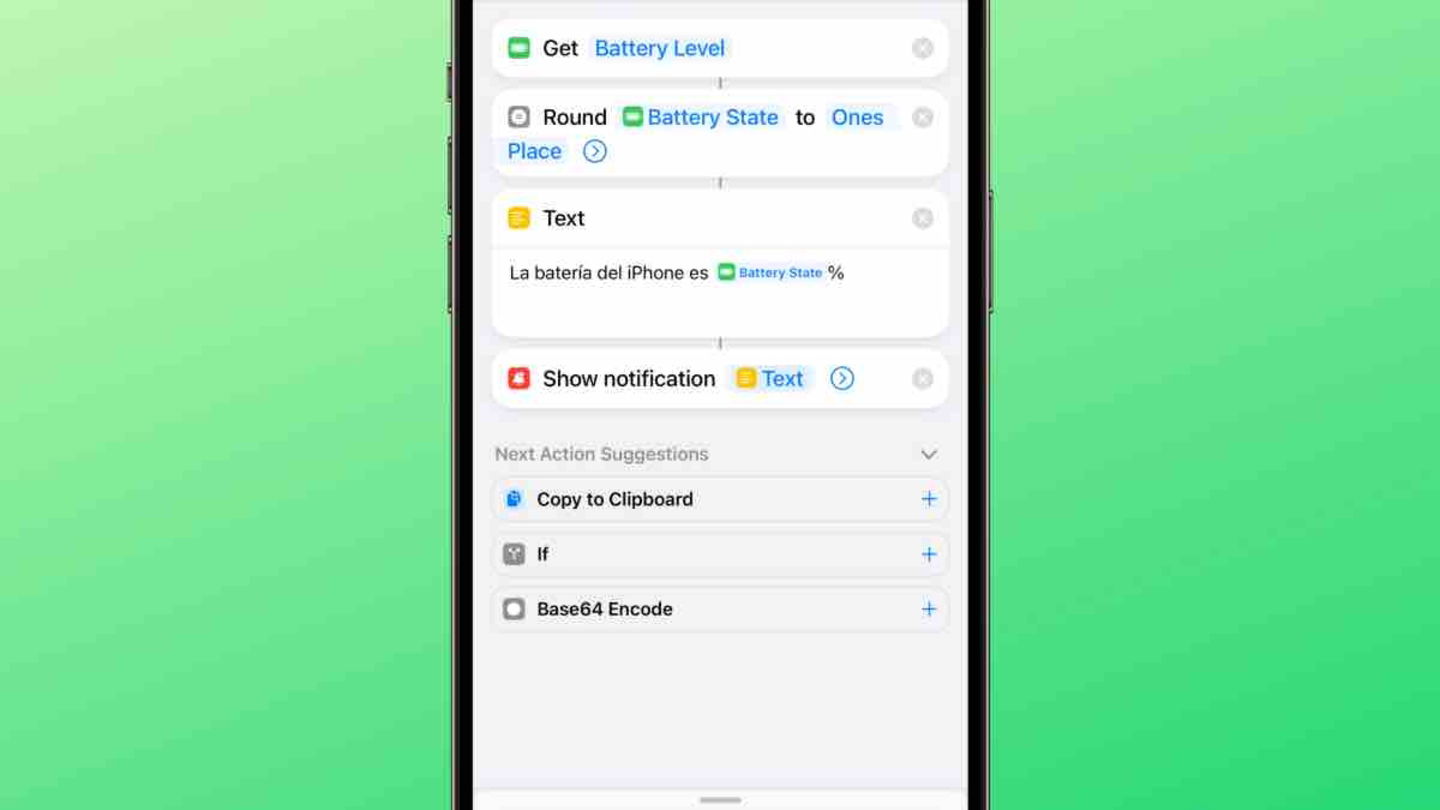The height and width of the screenshot is (810, 1440).
Task: Select Battery State variable in Round action
Action: pos(701,117)
